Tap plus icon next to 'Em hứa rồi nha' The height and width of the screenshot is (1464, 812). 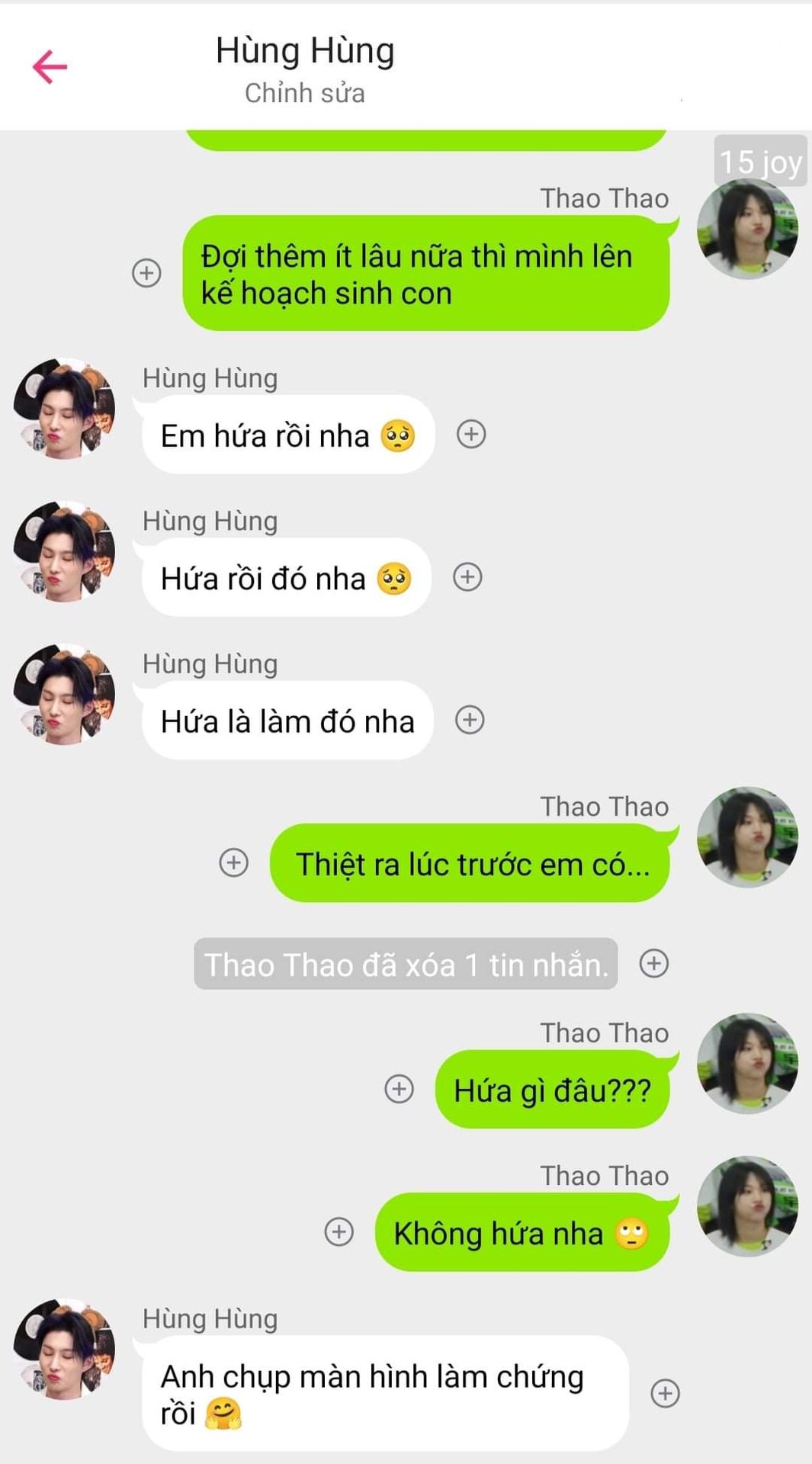coord(471,434)
